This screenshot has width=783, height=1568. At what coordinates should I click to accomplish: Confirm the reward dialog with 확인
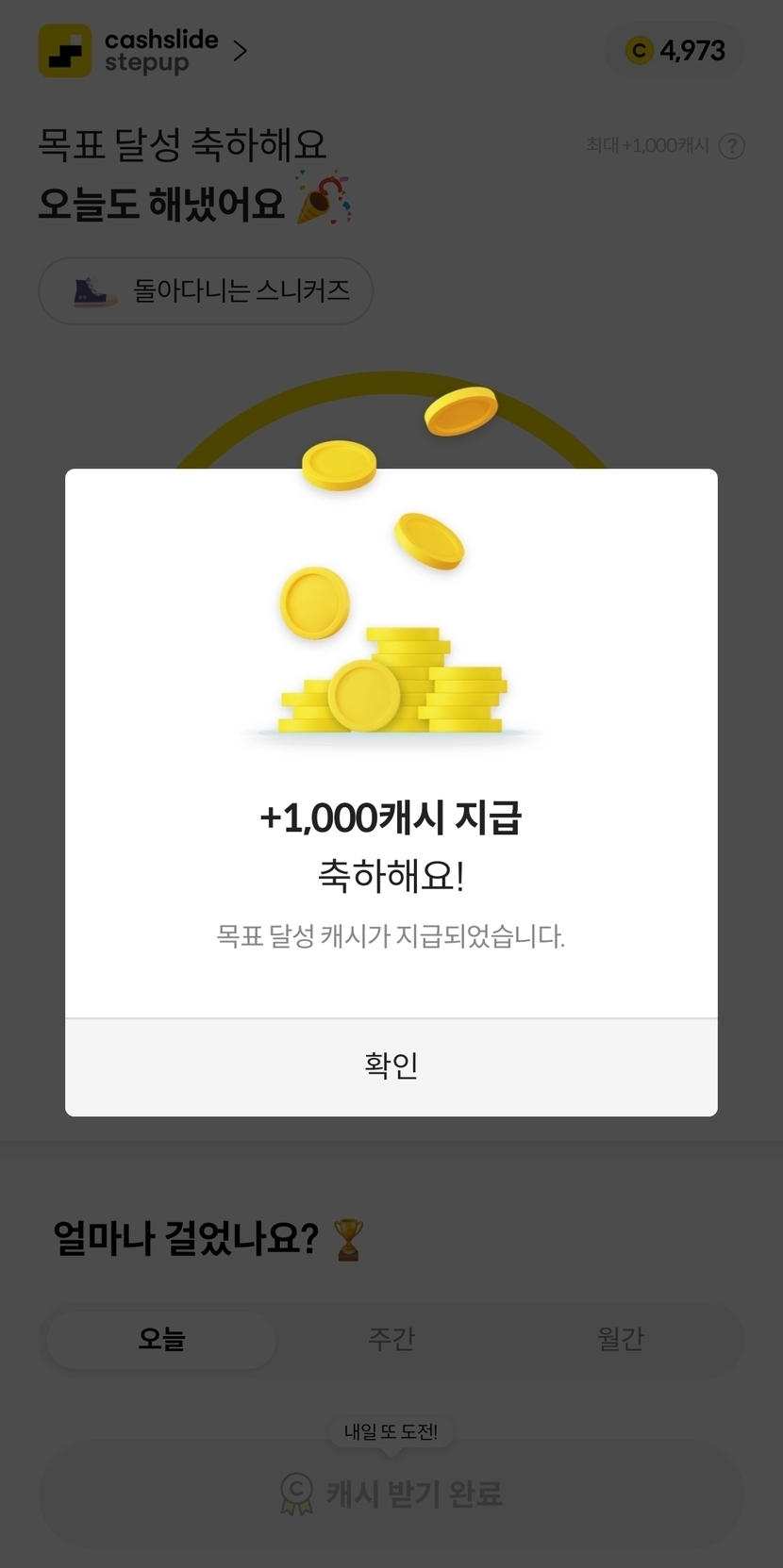(x=391, y=1066)
